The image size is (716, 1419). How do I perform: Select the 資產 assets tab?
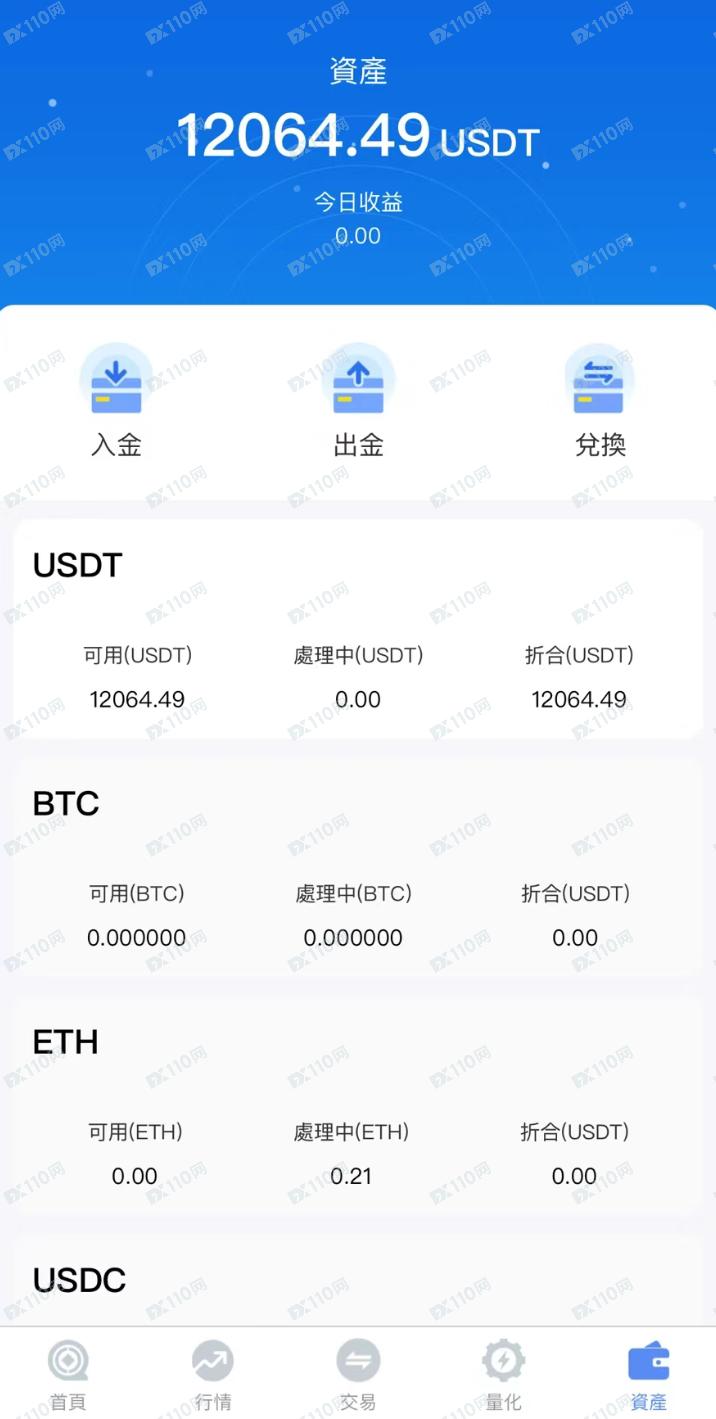tap(648, 1375)
